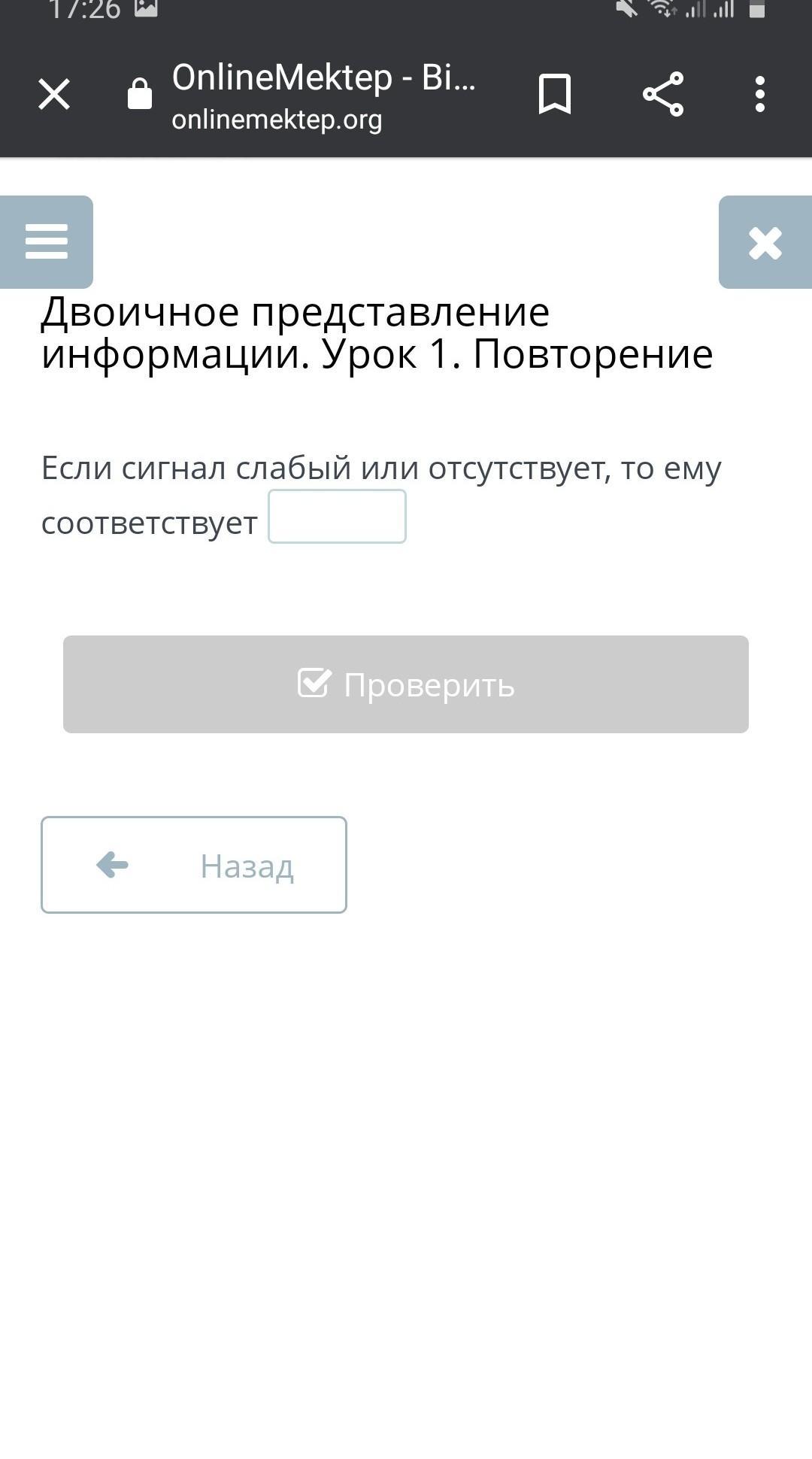The image size is (812, 1459).
Task: Go back with the Назад button
Action: 194,865
